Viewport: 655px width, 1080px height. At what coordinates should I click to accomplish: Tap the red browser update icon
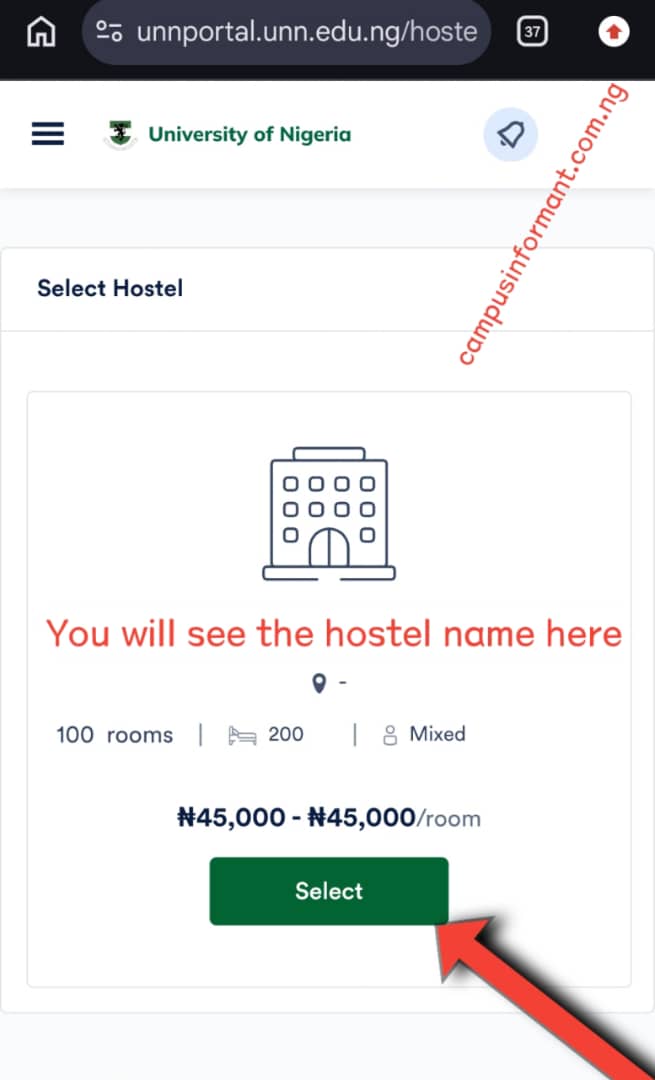tap(613, 33)
